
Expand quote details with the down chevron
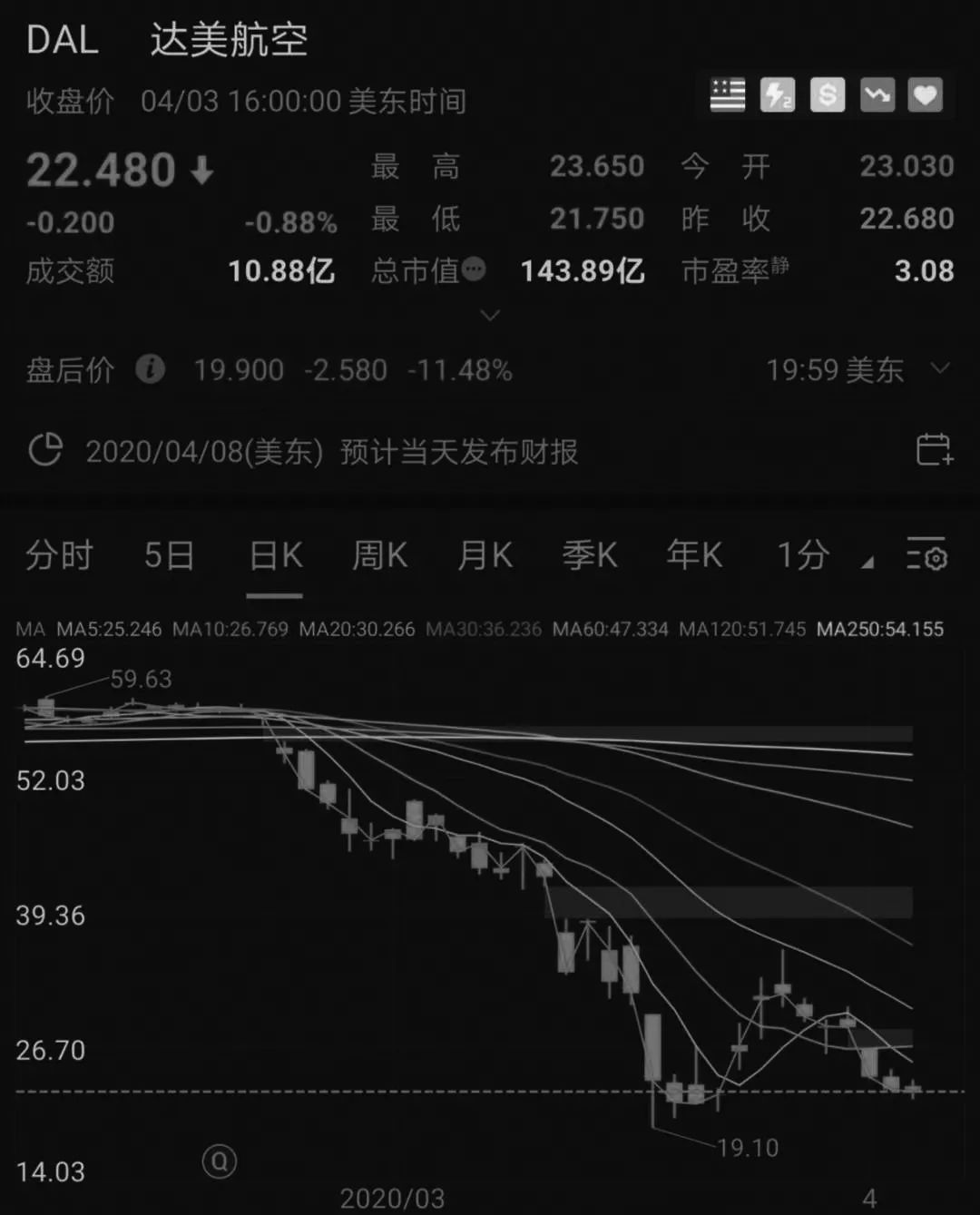point(490,315)
